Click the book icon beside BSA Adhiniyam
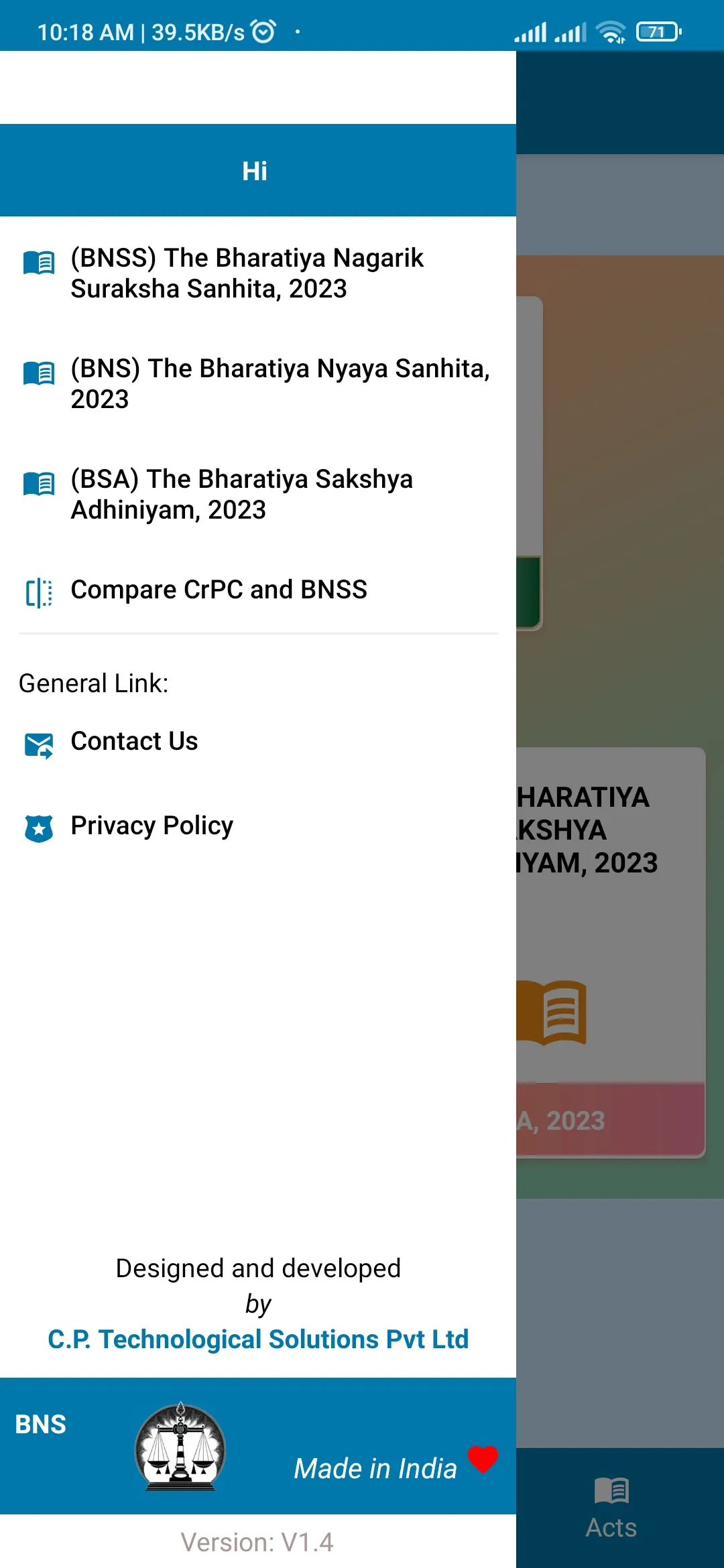 [x=39, y=481]
